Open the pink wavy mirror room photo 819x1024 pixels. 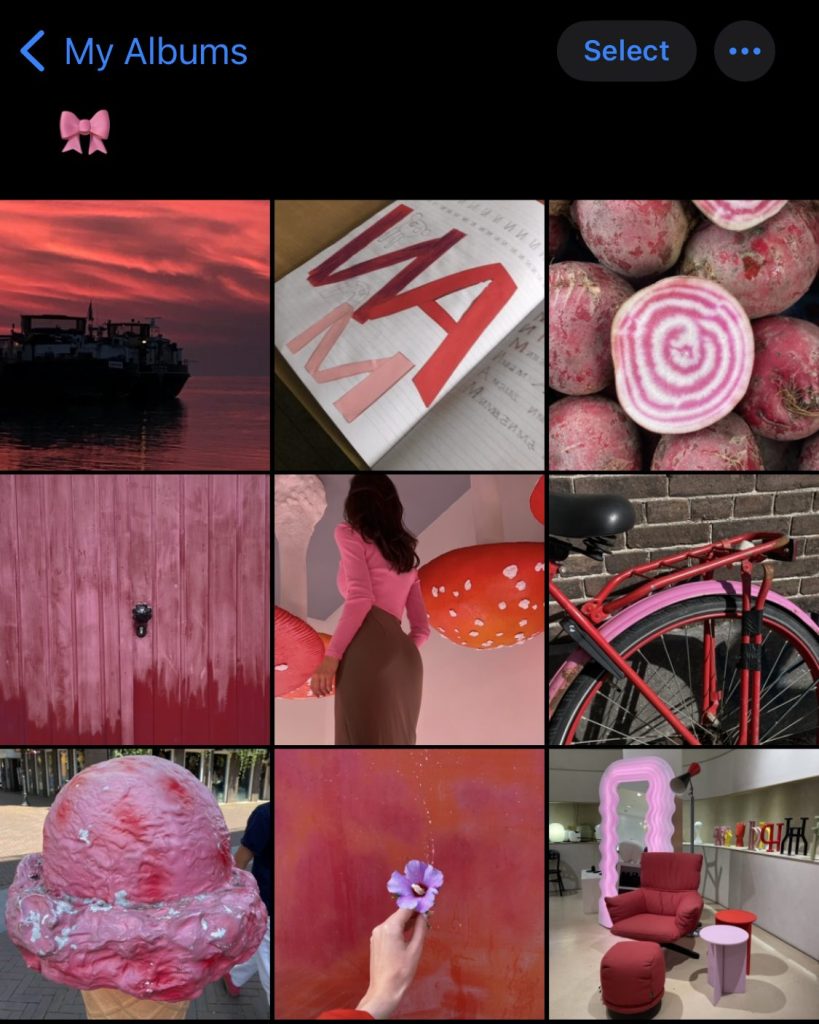[684, 884]
